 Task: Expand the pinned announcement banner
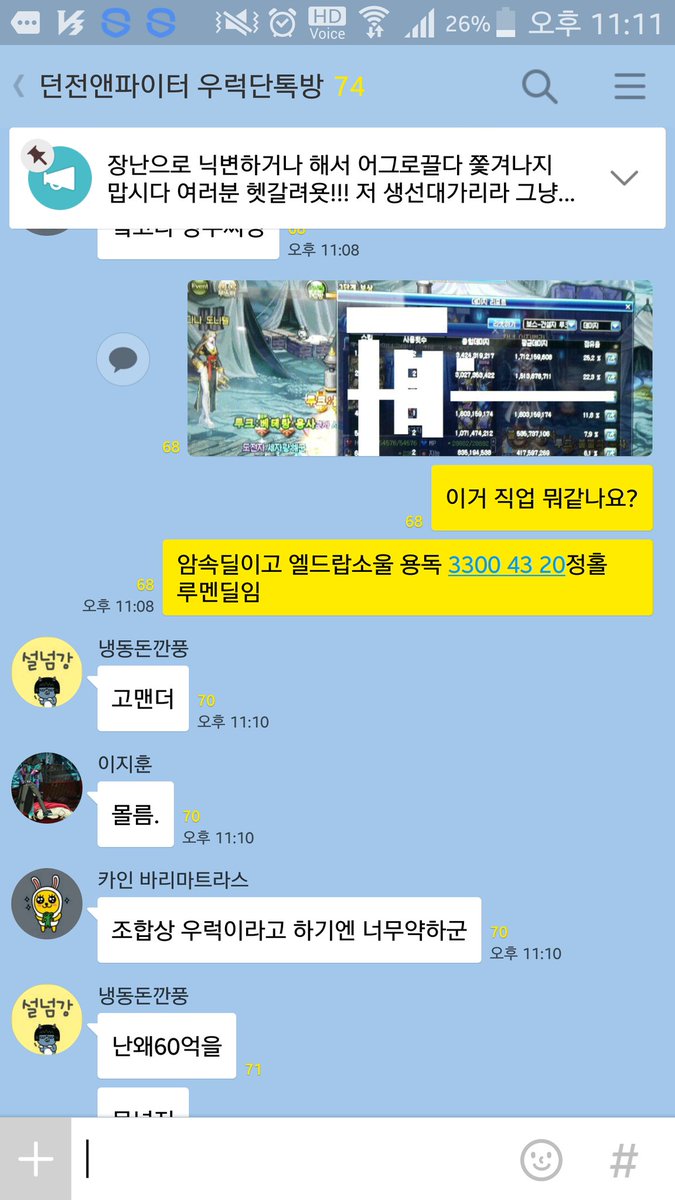point(624,178)
